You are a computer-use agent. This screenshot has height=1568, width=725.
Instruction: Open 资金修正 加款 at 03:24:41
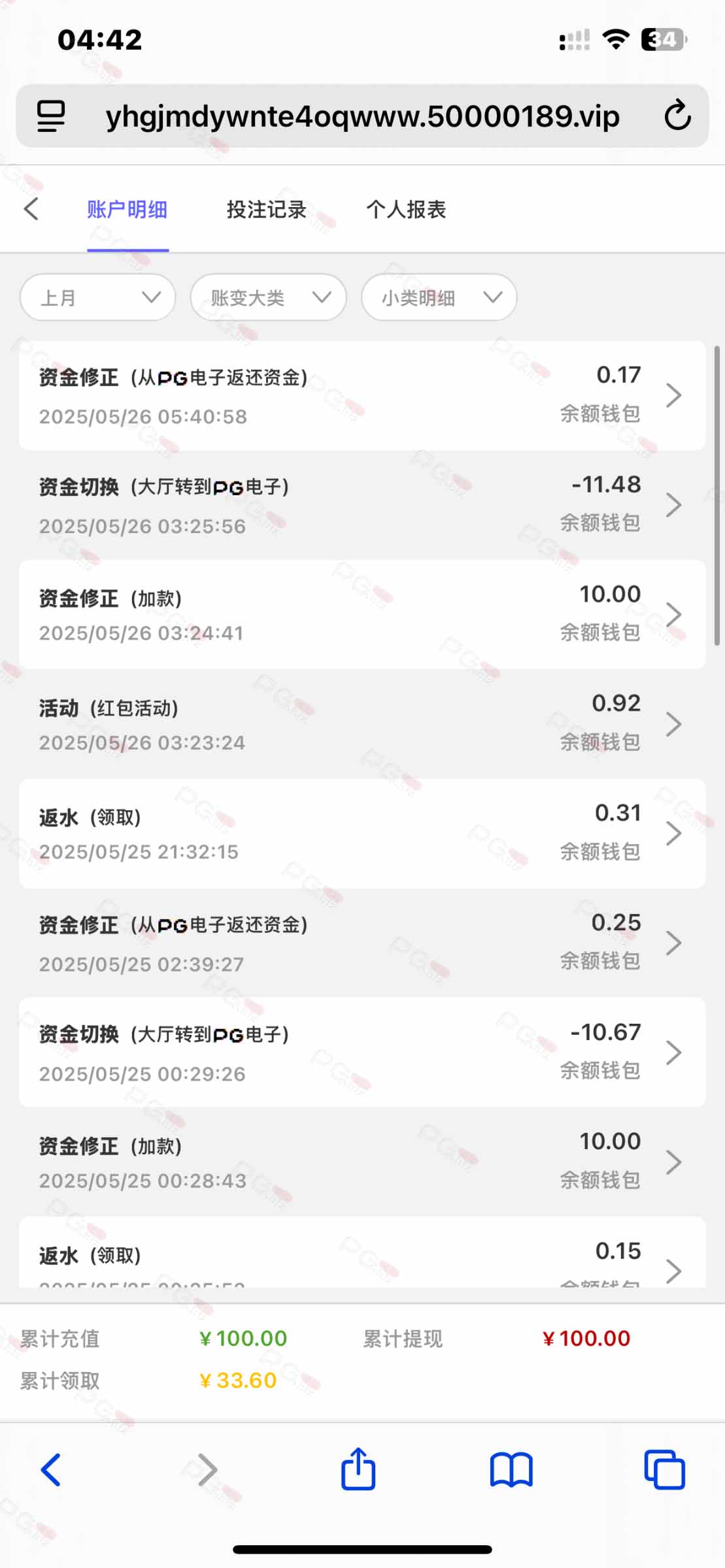(x=362, y=614)
